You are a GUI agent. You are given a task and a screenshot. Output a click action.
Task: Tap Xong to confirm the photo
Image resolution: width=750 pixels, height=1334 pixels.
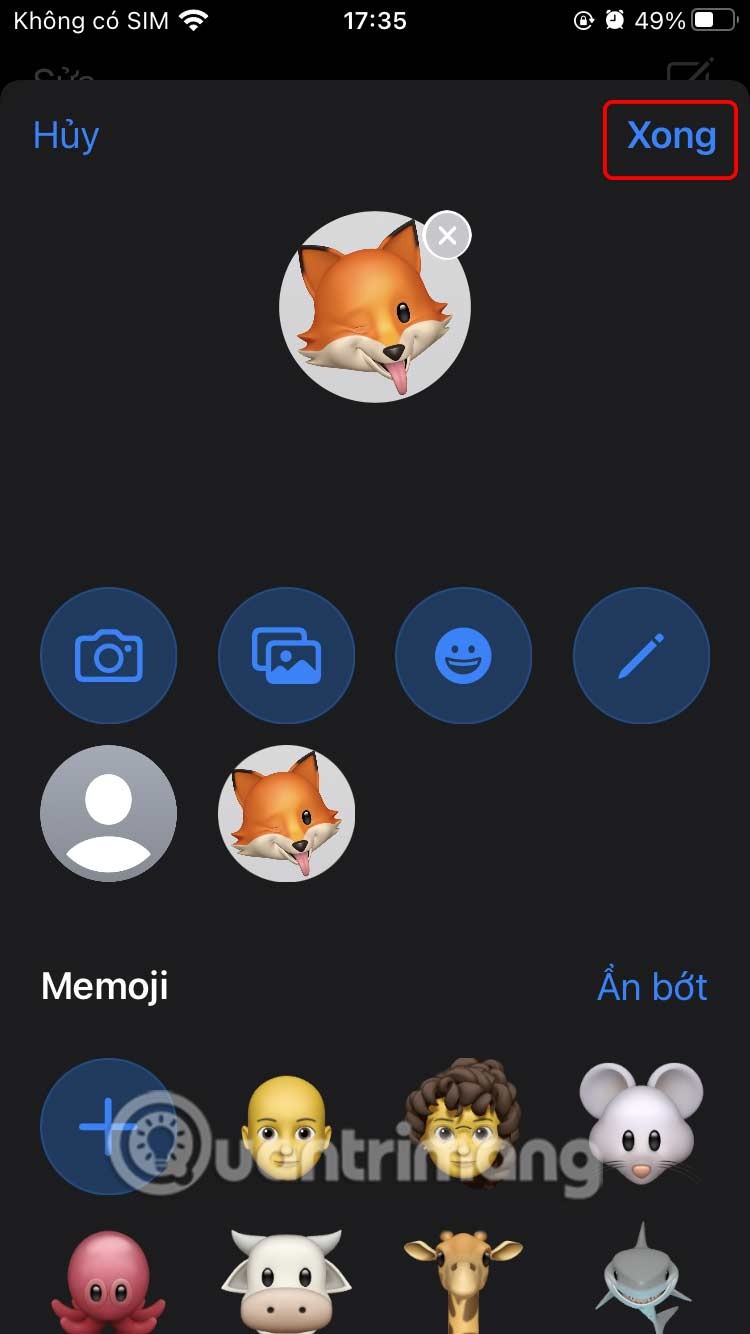tap(671, 138)
